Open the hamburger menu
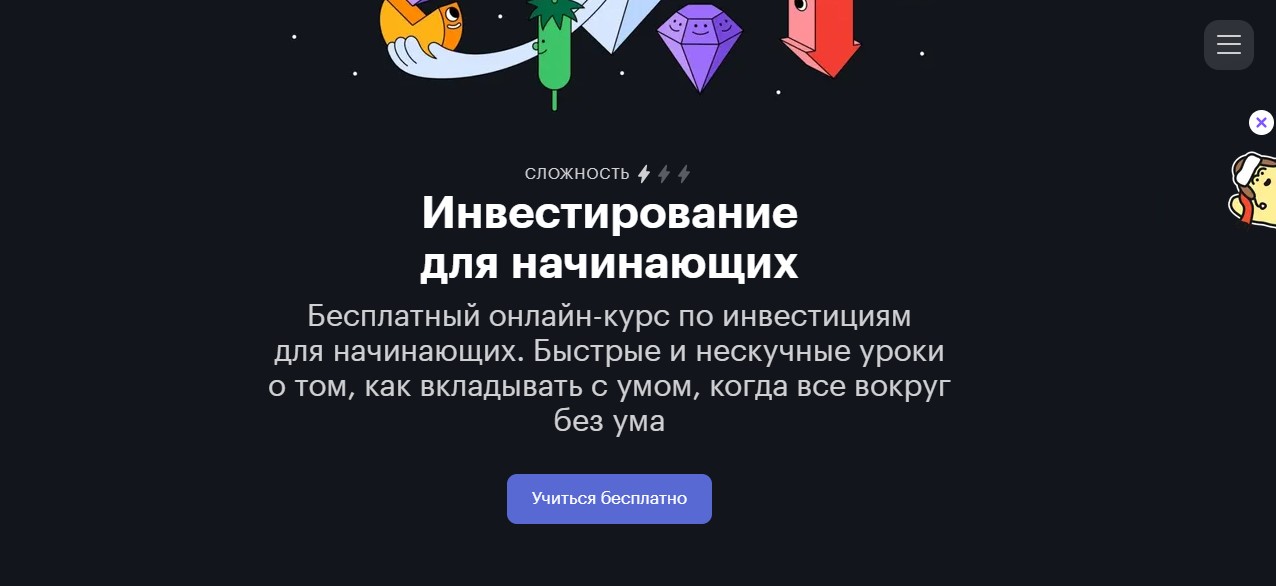The width and height of the screenshot is (1276, 586). pyautogui.click(x=1228, y=45)
